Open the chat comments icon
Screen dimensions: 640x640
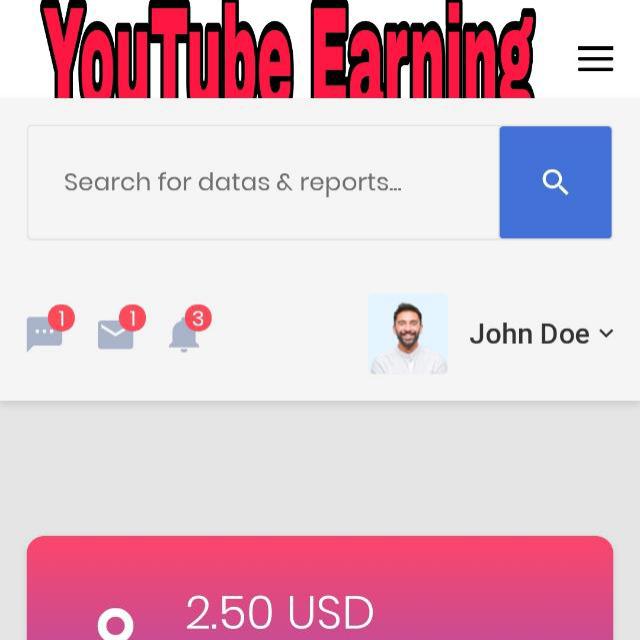tap(44, 335)
